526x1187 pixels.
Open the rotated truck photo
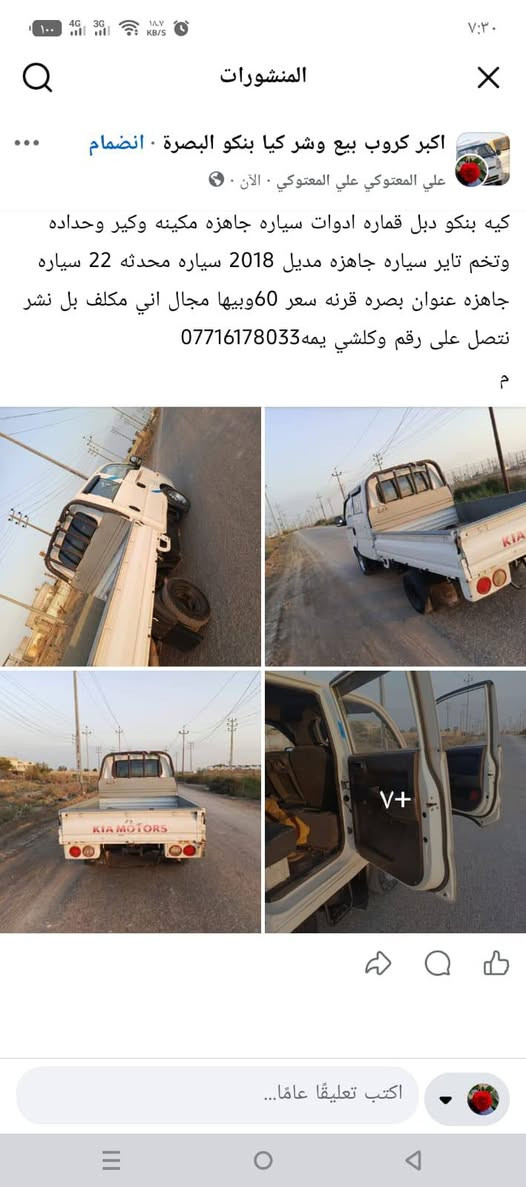coord(130,537)
